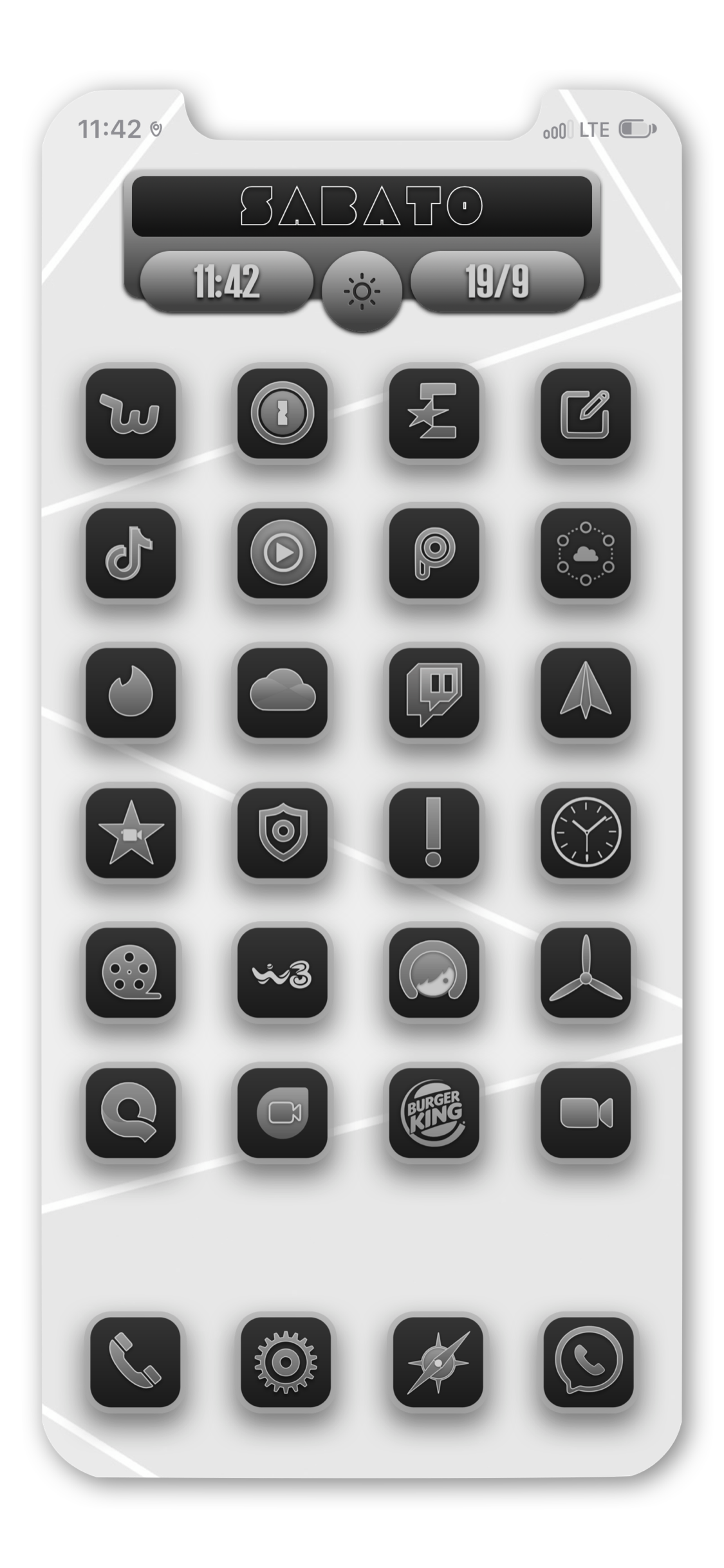724x1568 pixels.
Task: Launch Safari from the dock
Action: (x=438, y=1361)
